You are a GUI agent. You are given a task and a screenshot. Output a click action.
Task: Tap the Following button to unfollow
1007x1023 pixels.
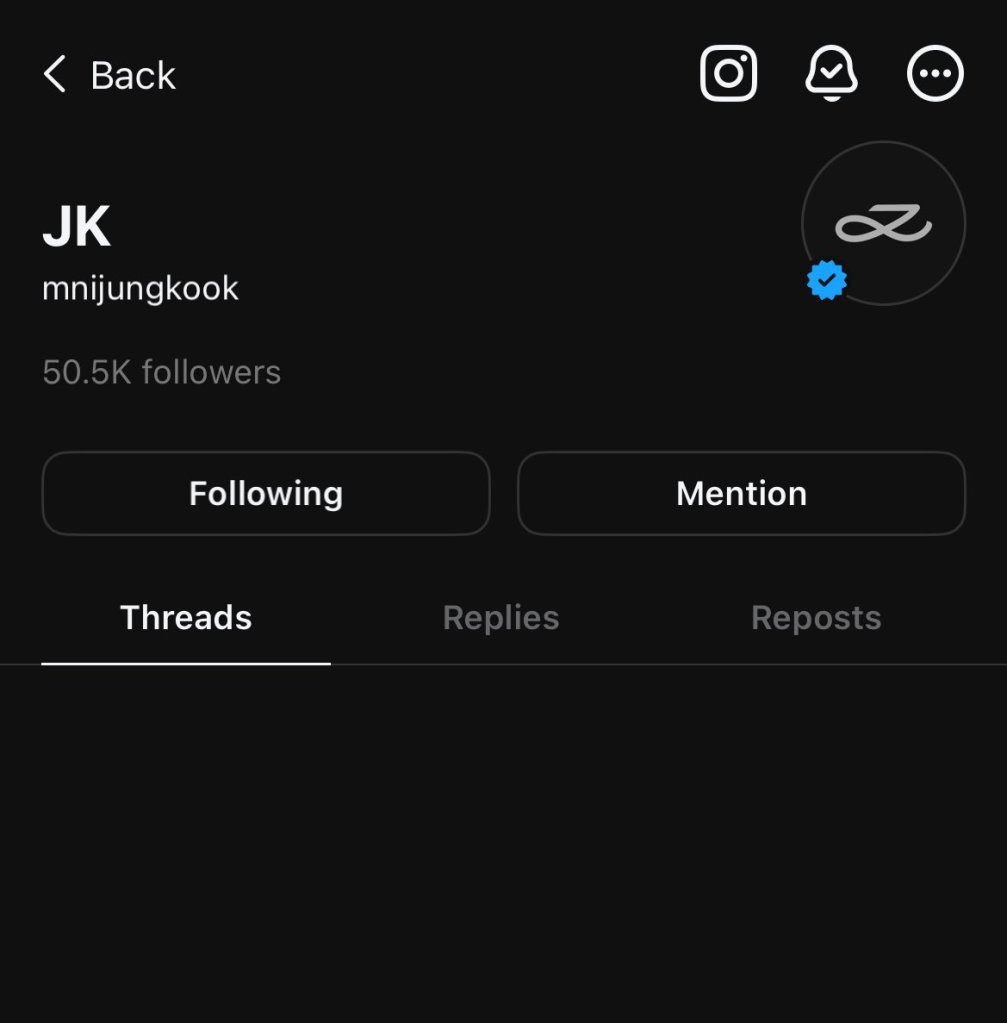click(266, 493)
